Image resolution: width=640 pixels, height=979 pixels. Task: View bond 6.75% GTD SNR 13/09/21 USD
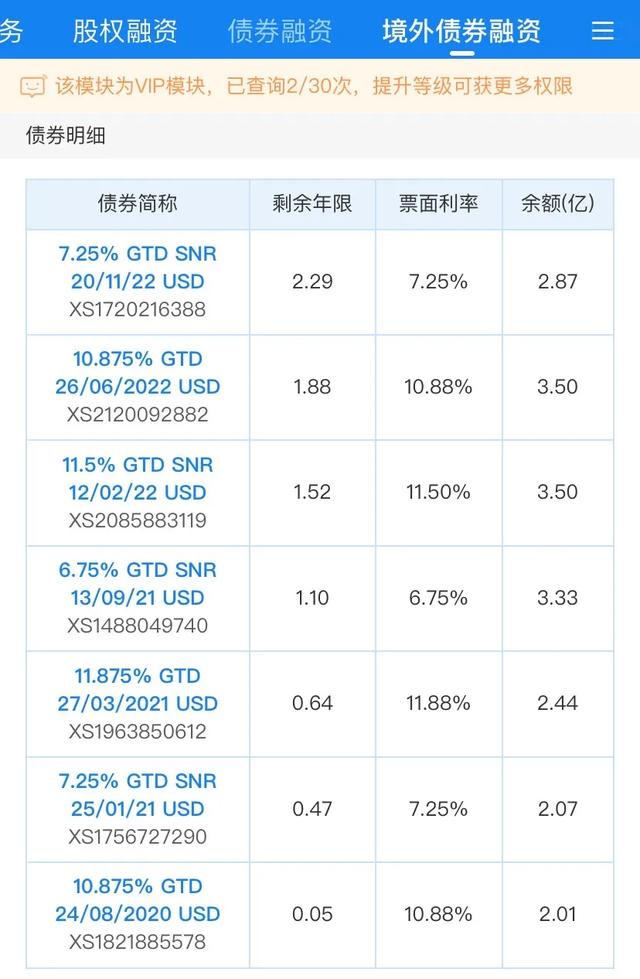point(138,584)
